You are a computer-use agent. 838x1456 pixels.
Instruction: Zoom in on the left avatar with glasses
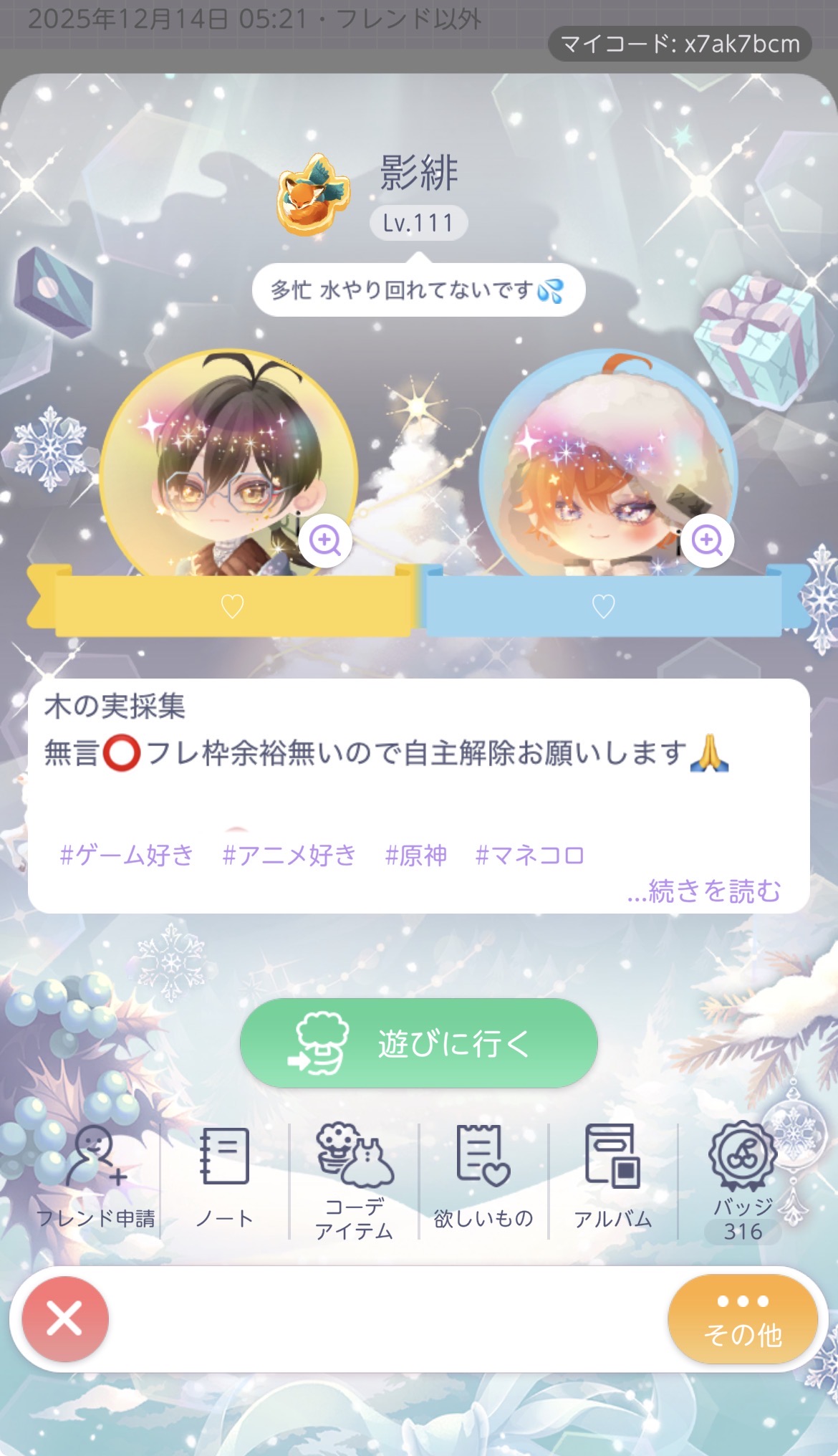[x=325, y=540]
